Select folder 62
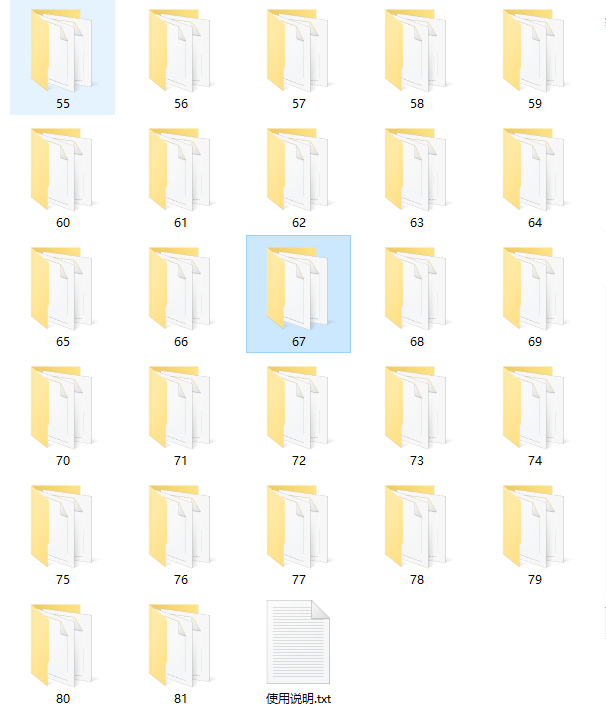The height and width of the screenshot is (714, 606). (x=298, y=169)
